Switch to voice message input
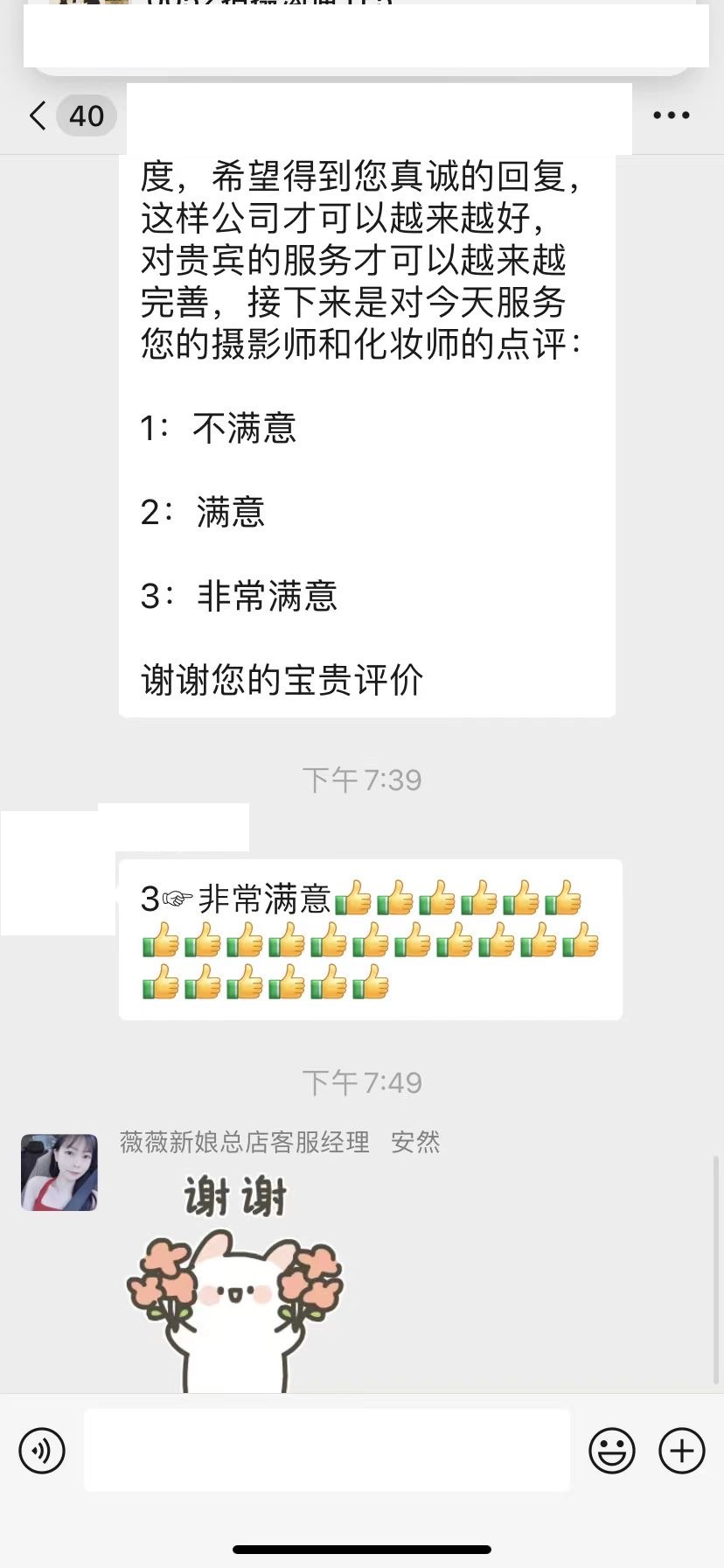Viewport: 724px width, 1568px height. [42, 1451]
